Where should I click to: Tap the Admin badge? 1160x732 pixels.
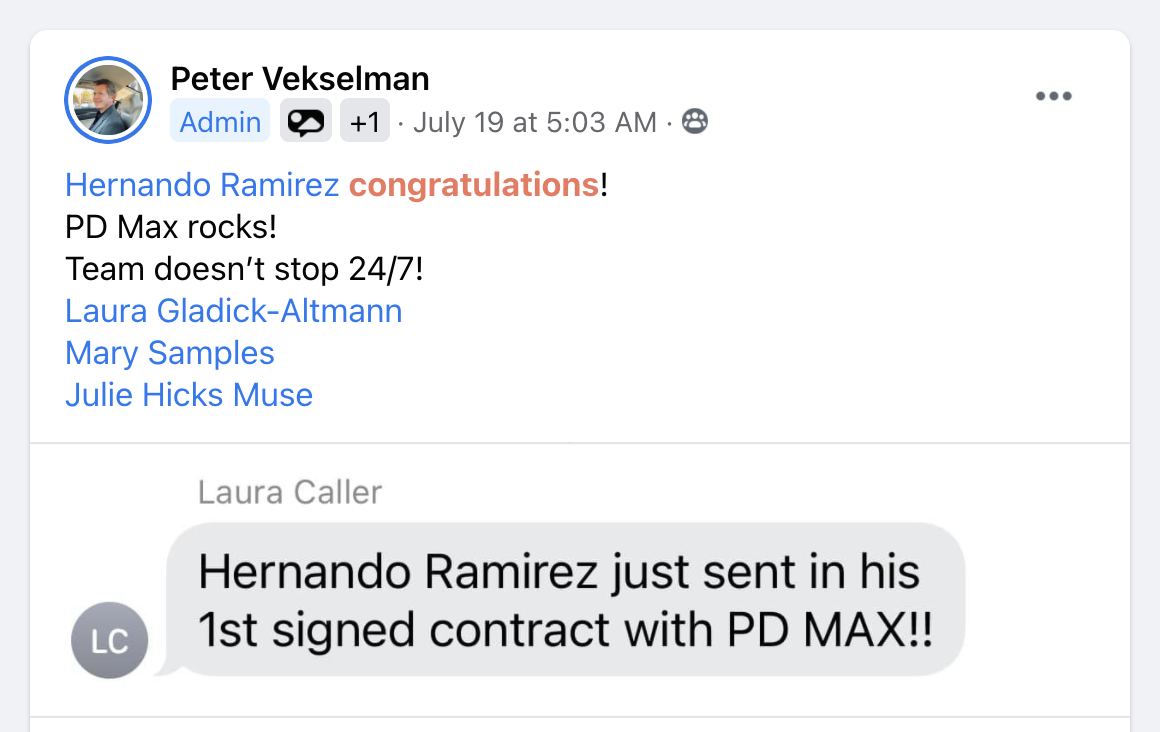pyautogui.click(x=220, y=122)
